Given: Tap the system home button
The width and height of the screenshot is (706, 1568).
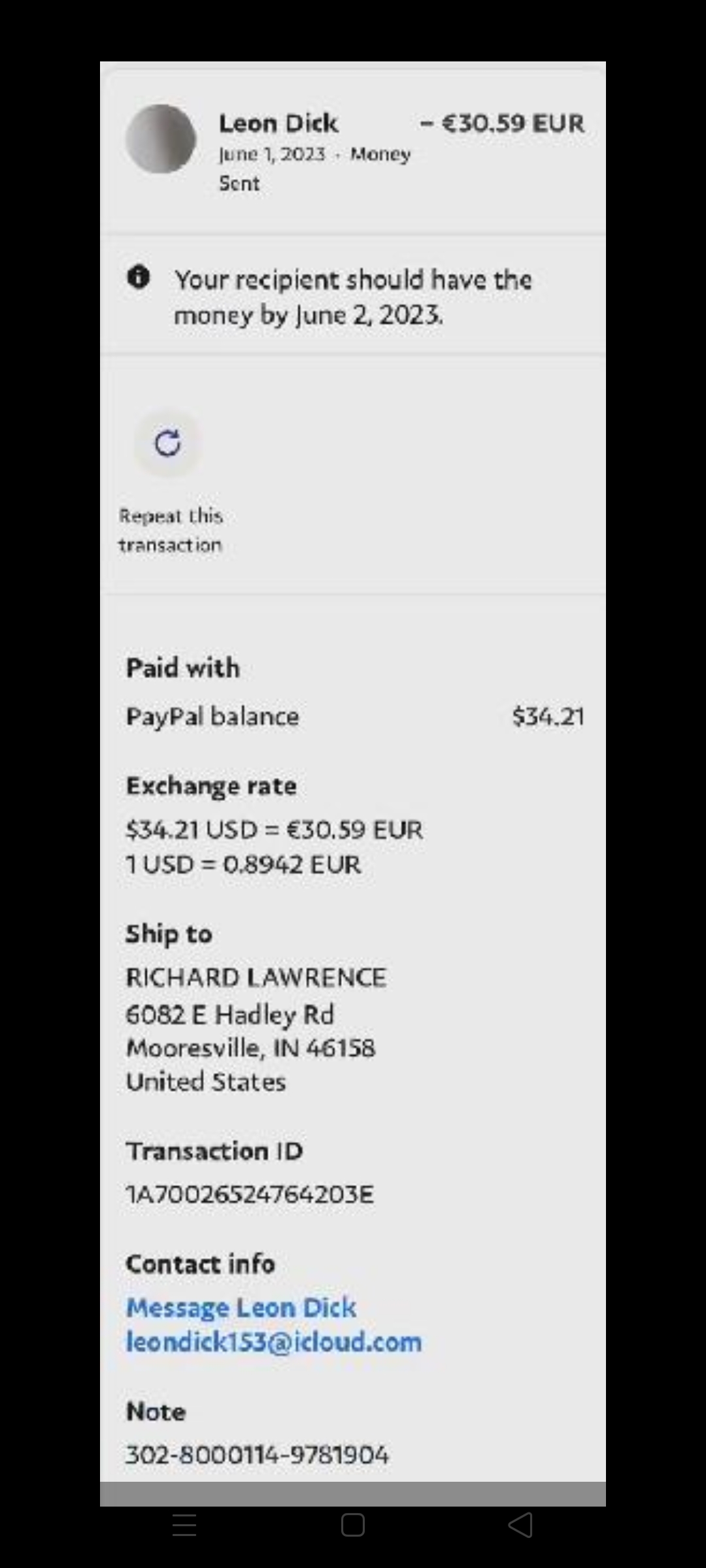Looking at the screenshot, I should tap(353, 1525).
